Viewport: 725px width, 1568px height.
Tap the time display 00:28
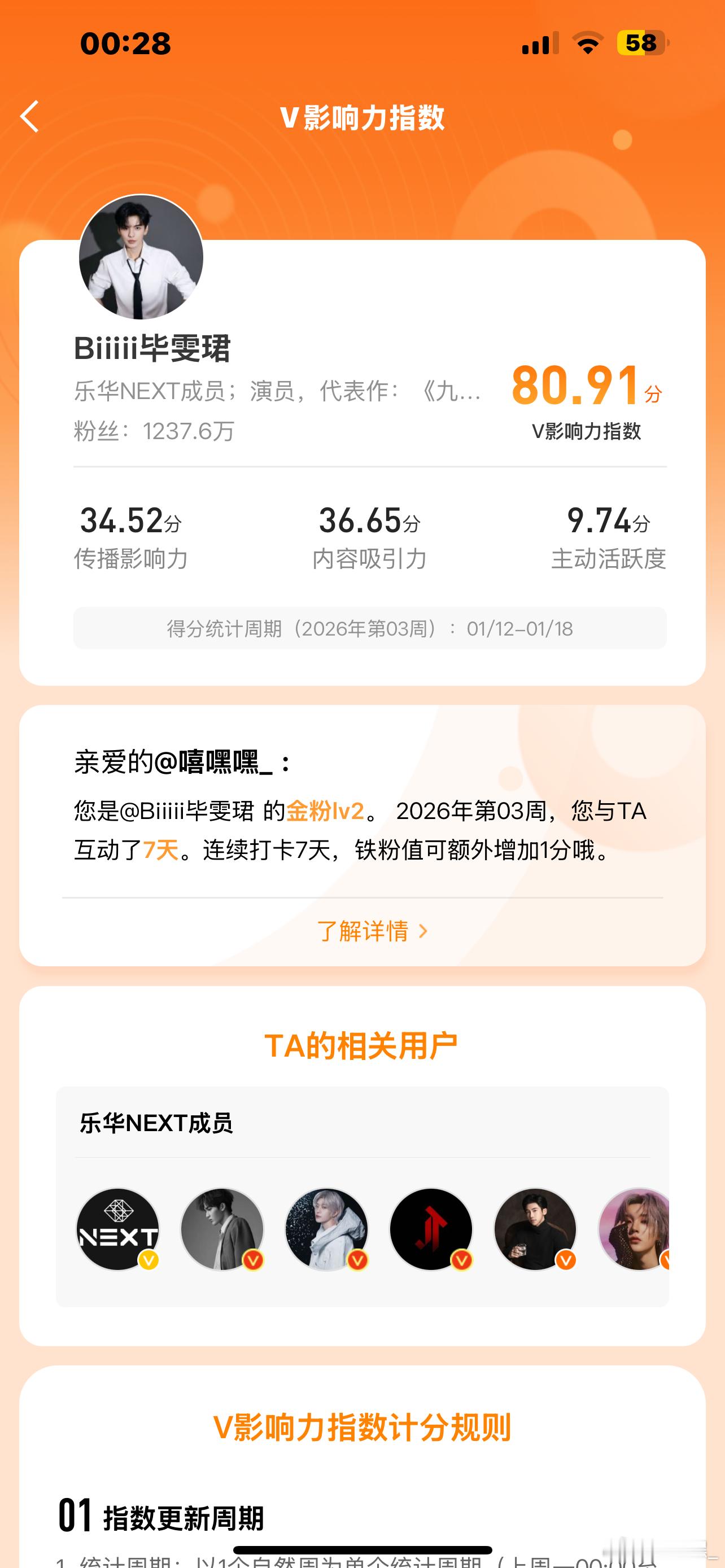[125, 42]
